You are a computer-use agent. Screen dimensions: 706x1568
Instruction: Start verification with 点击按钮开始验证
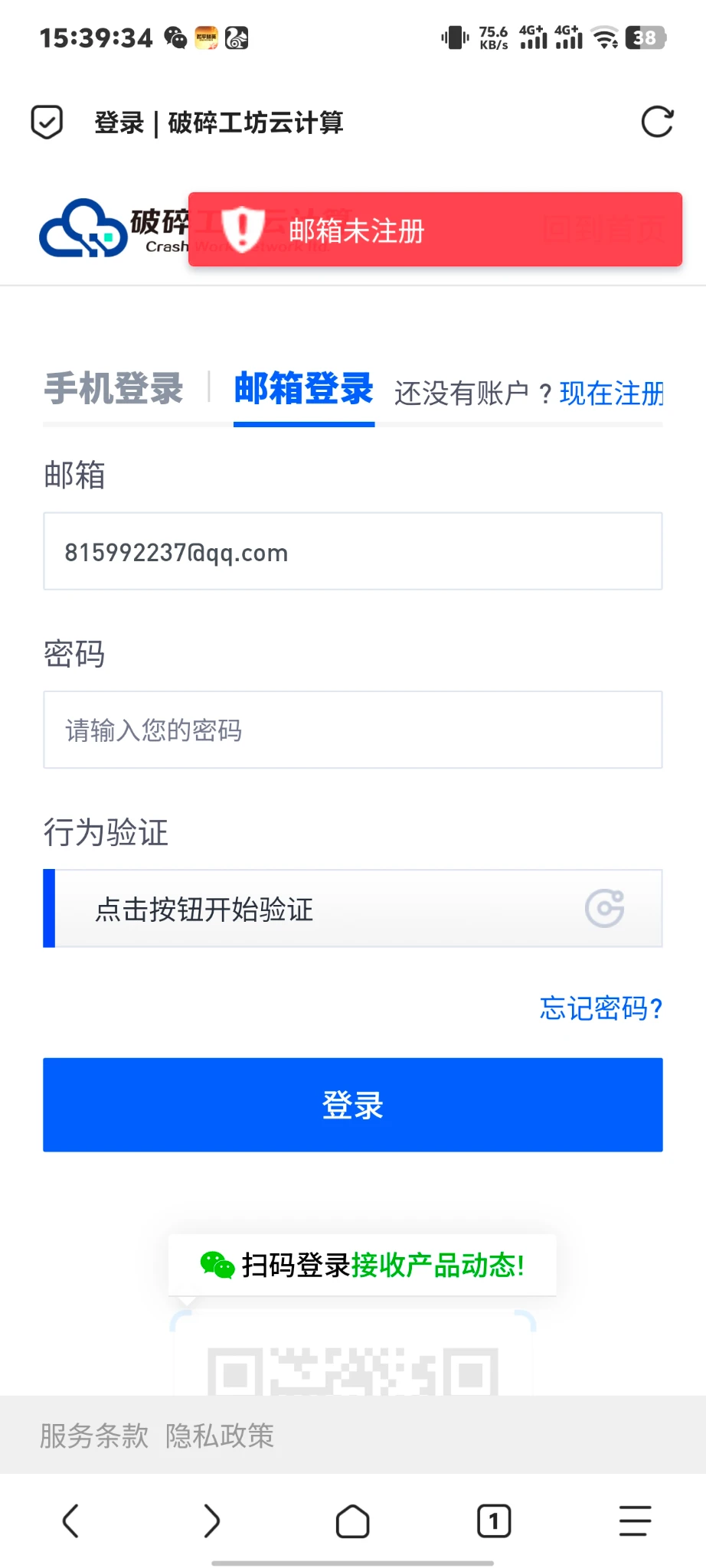(x=352, y=909)
